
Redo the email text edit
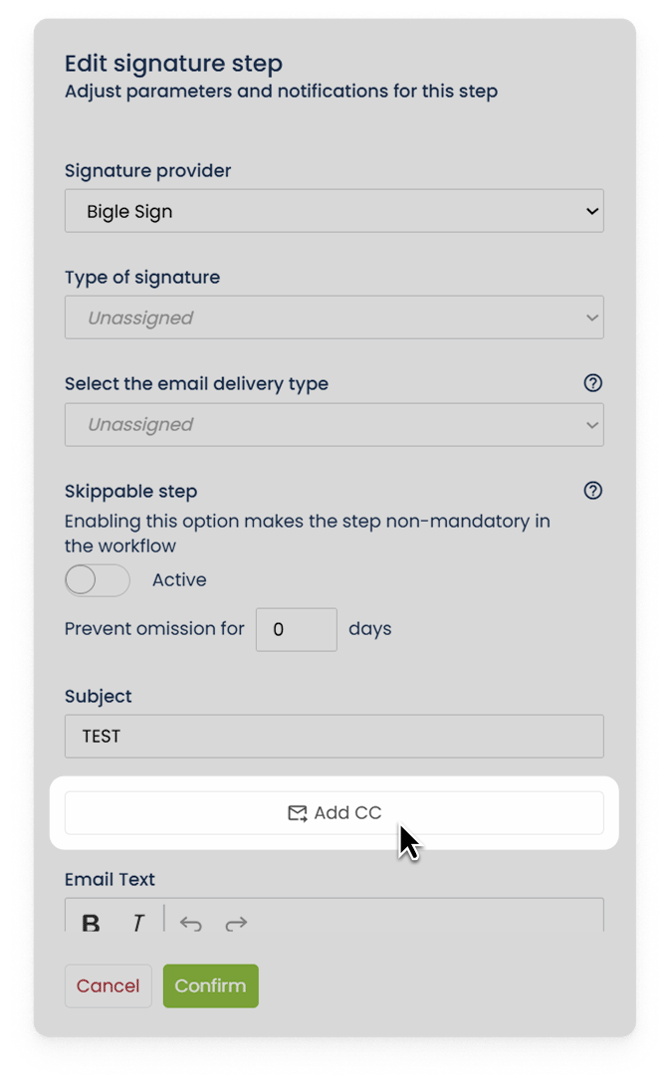[236, 922]
